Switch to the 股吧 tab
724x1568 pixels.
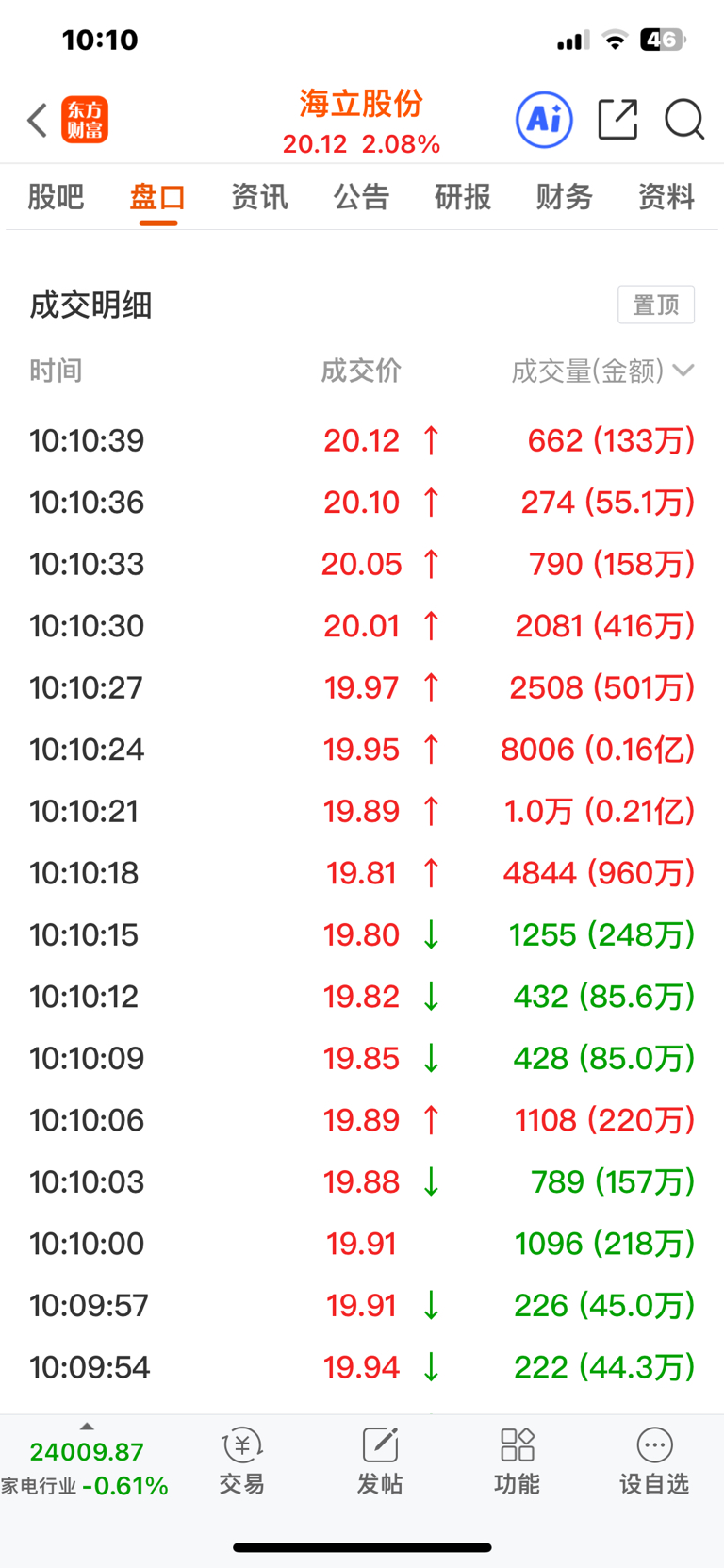coord(56,197)
